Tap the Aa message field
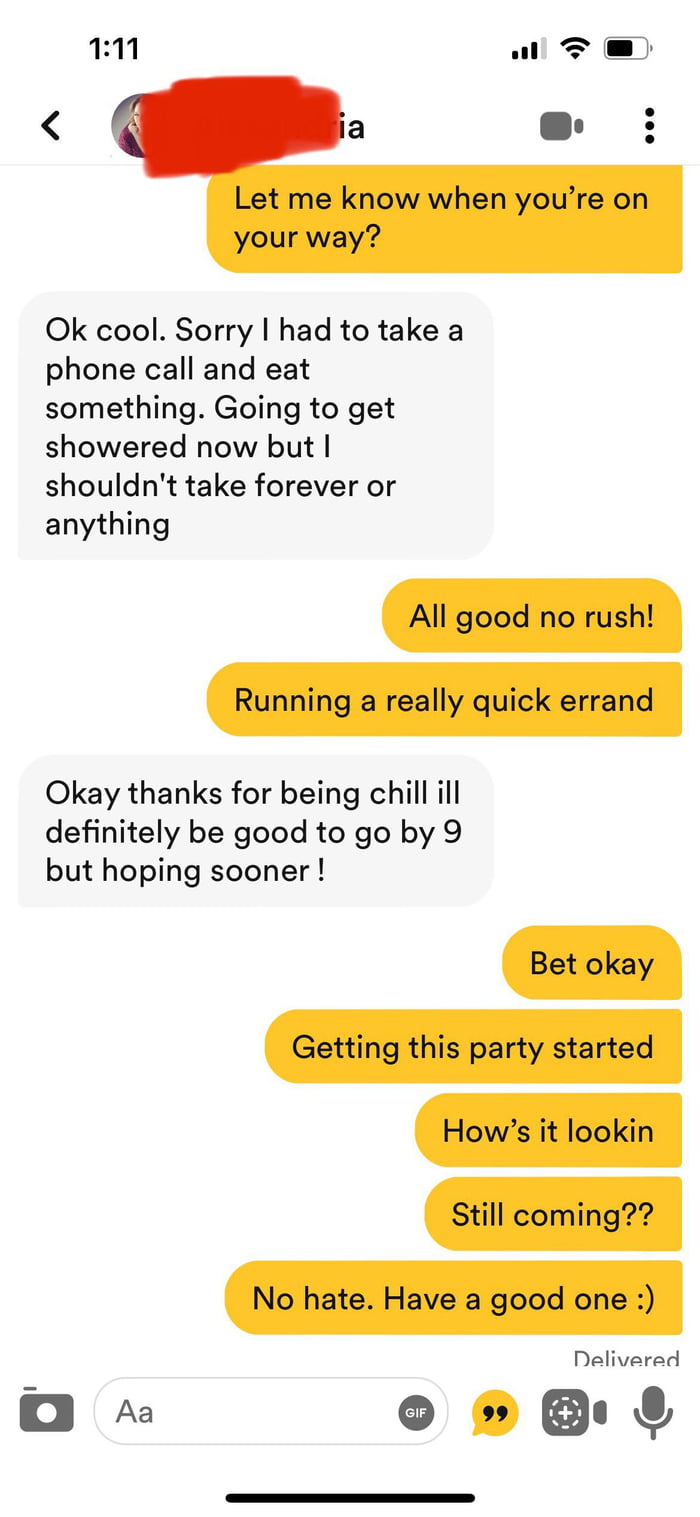Image resolution: width=700 pixels, height=1517 pixels. [250, 1411]
